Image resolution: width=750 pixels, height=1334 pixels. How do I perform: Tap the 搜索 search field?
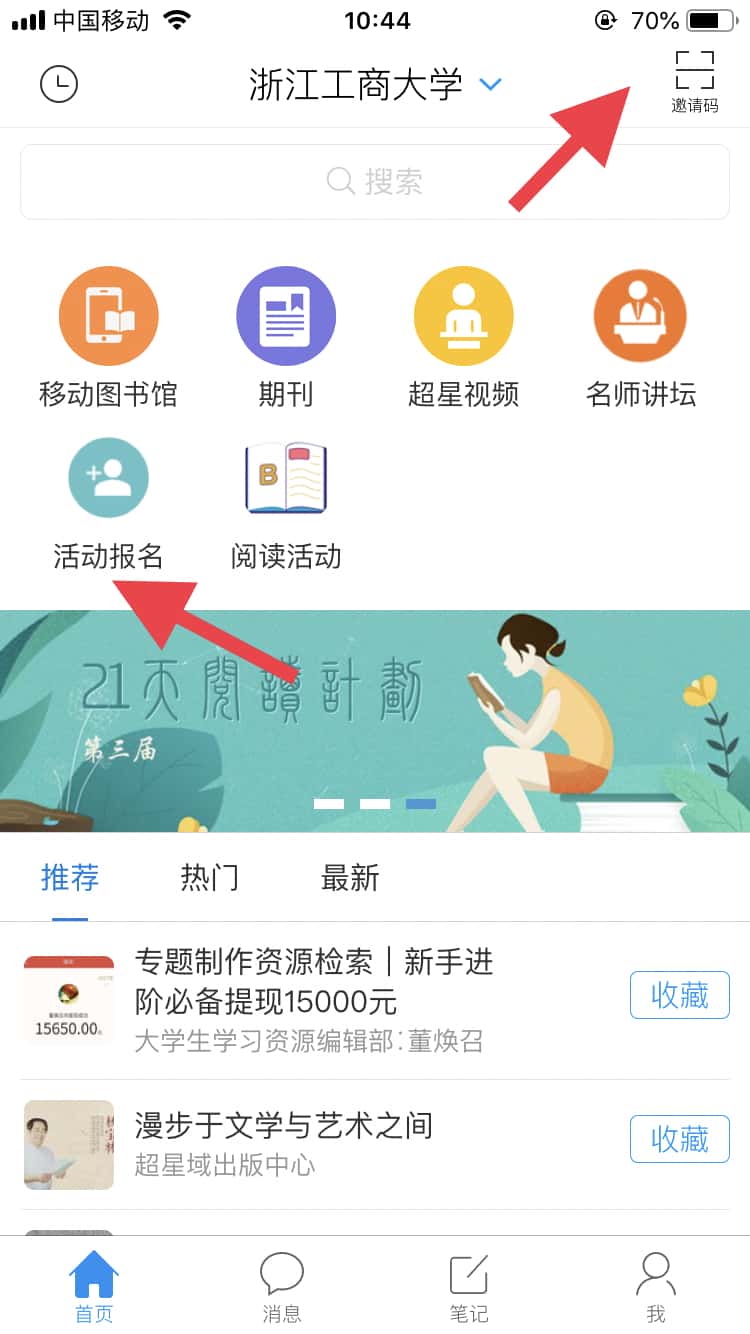375,181
